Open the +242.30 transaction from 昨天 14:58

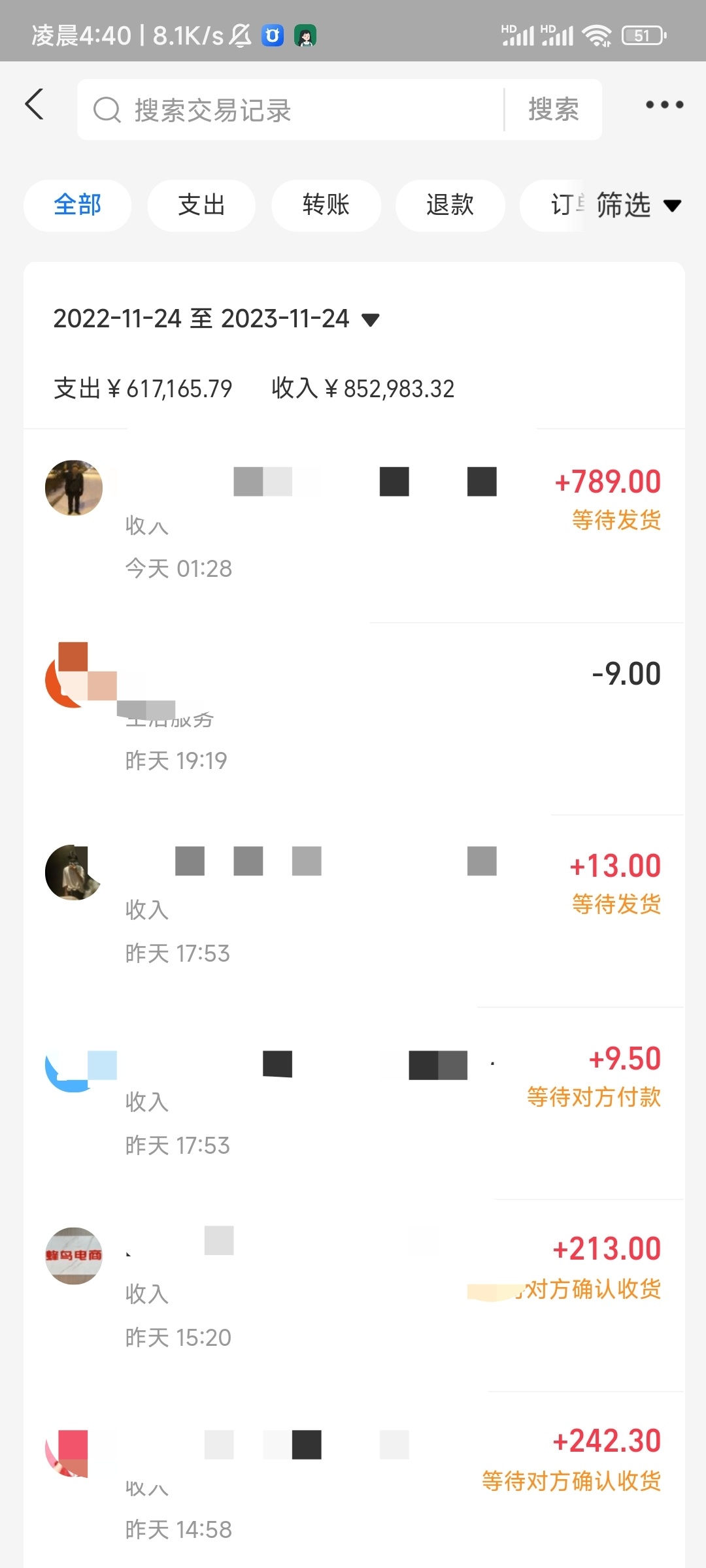click(353, 1483)
